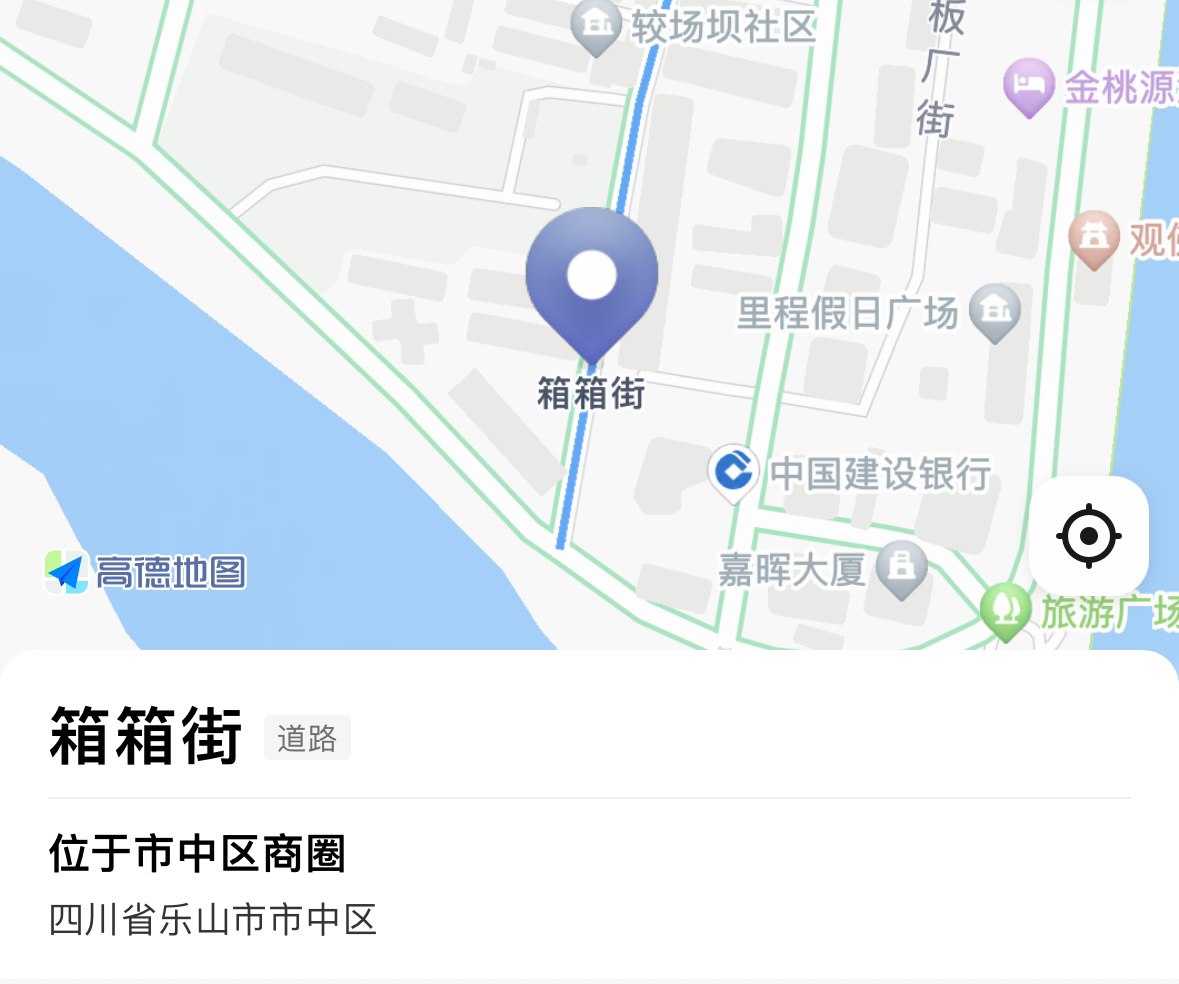Open 旅游广场 park marker
This screenshot has width=1179, height=984.
(1005, 609)
